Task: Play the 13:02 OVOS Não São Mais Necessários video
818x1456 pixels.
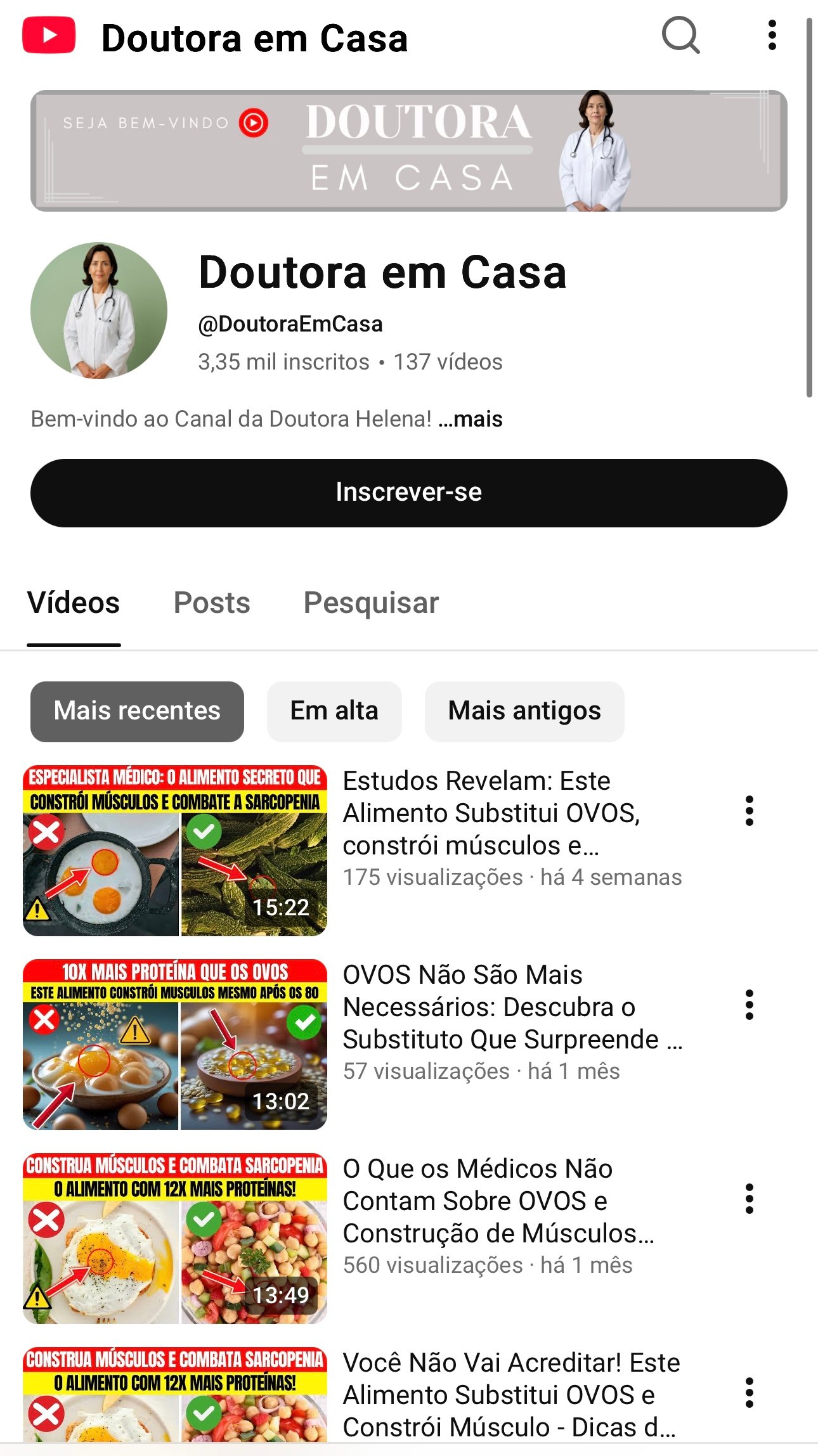Action: click(175, 1044)
